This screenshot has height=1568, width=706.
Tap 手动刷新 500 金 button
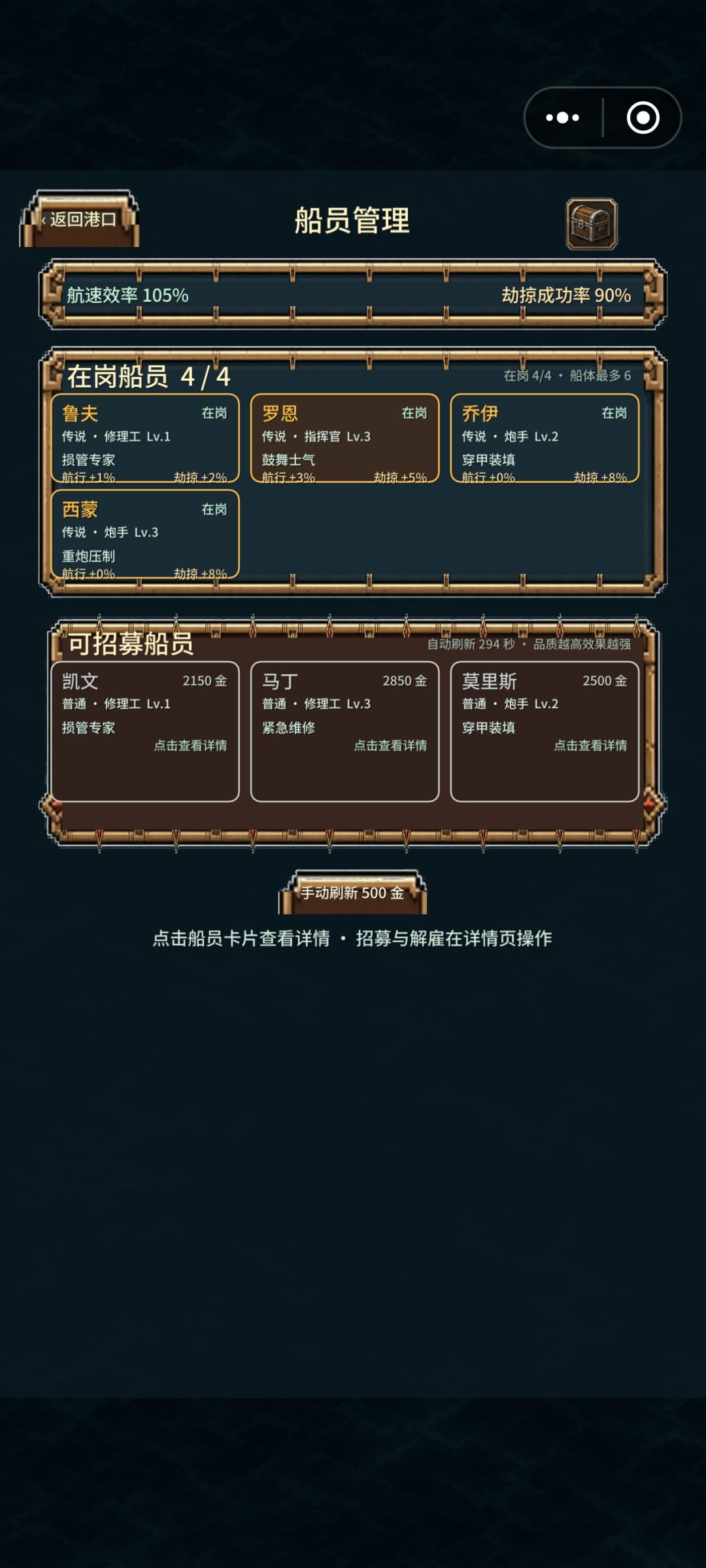(352, 892)
